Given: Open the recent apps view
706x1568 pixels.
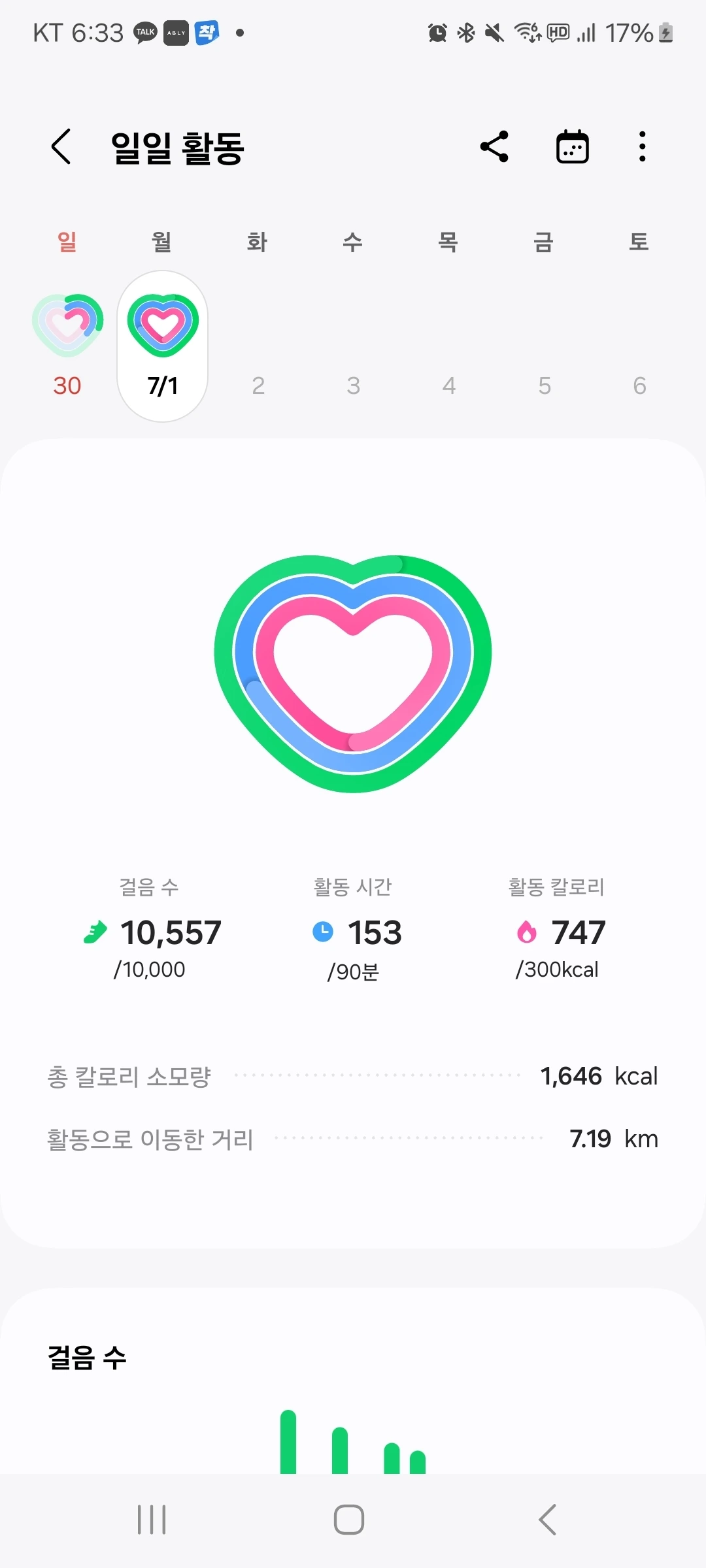Looking at the screenshot, I should 152,1520.
